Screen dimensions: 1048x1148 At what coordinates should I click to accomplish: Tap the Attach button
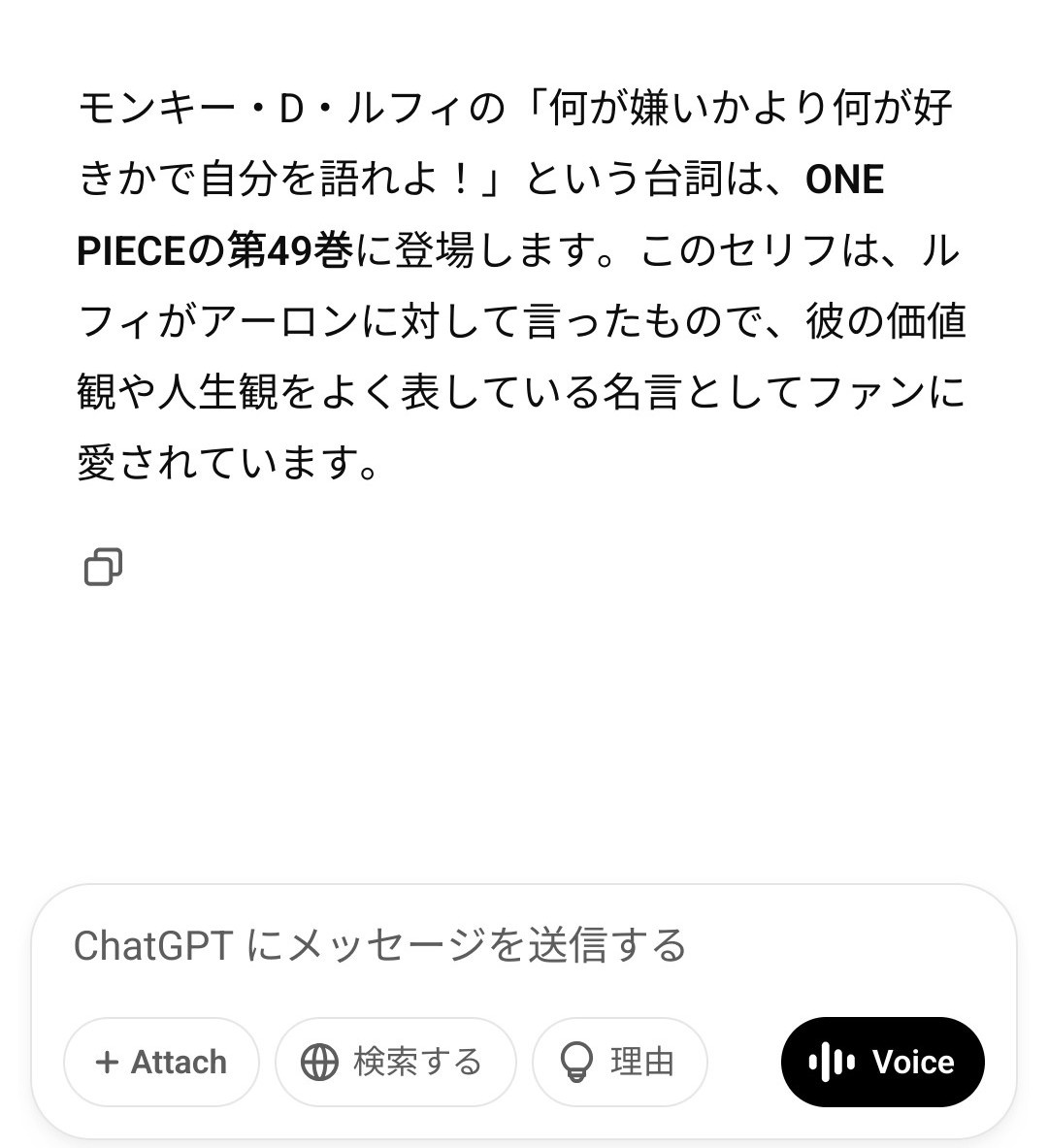point(162,1062)
